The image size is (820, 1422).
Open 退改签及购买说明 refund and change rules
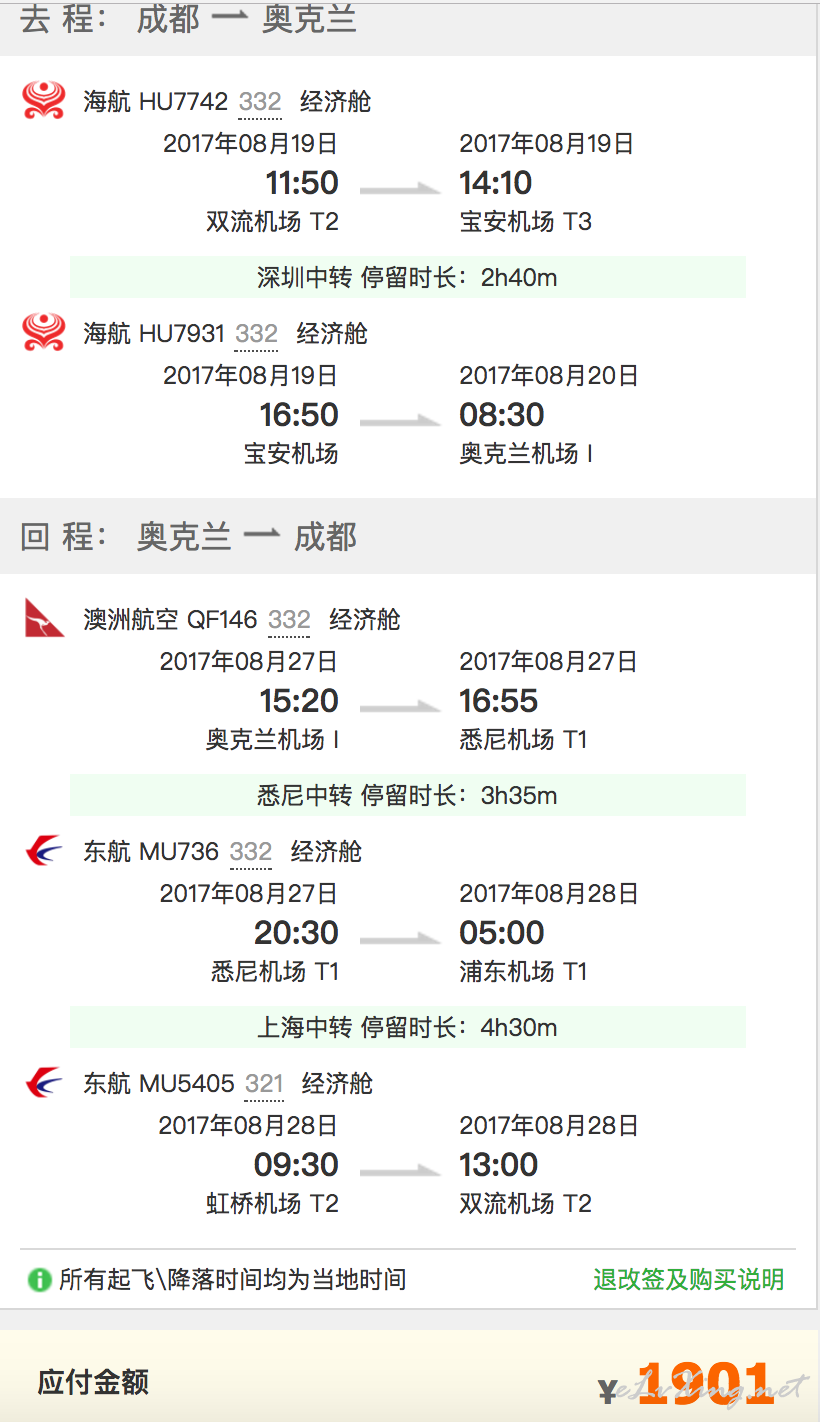pyautogui.click(x=688, y=1279)
